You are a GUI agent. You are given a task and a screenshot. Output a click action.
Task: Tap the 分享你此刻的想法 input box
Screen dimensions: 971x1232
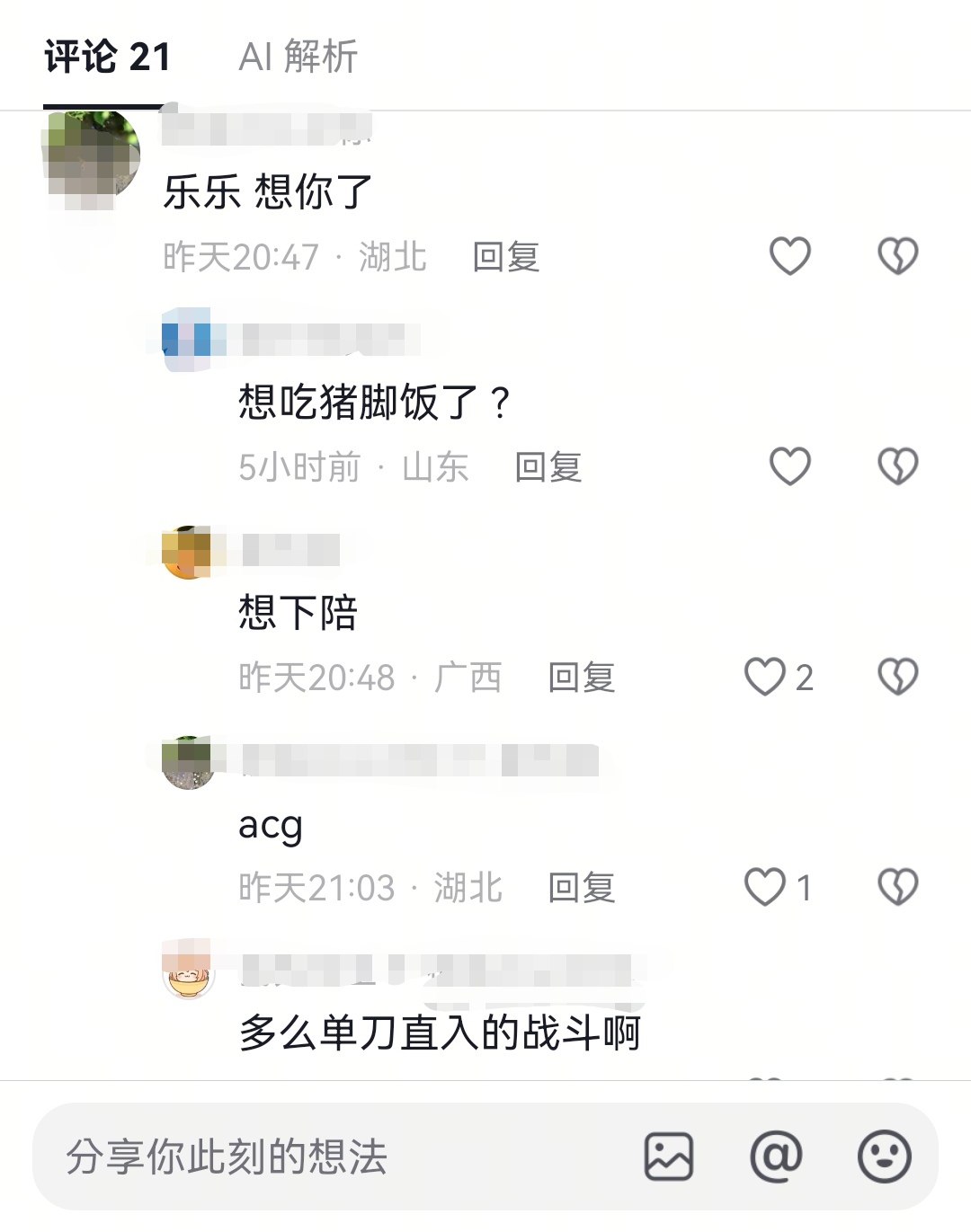pos(333,1157)
